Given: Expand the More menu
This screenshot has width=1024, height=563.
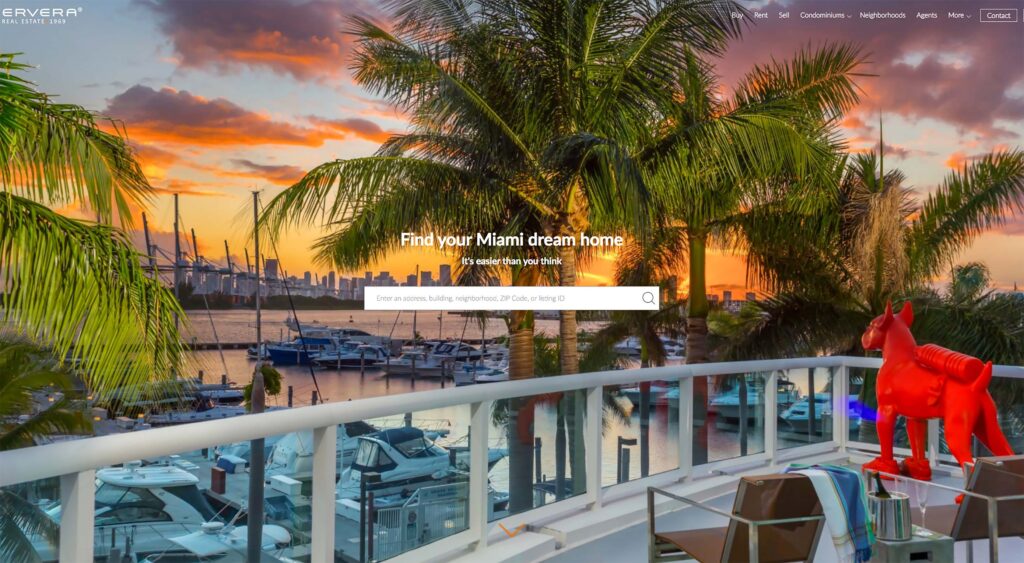Looking at the screenshot, I should point(958,15).
